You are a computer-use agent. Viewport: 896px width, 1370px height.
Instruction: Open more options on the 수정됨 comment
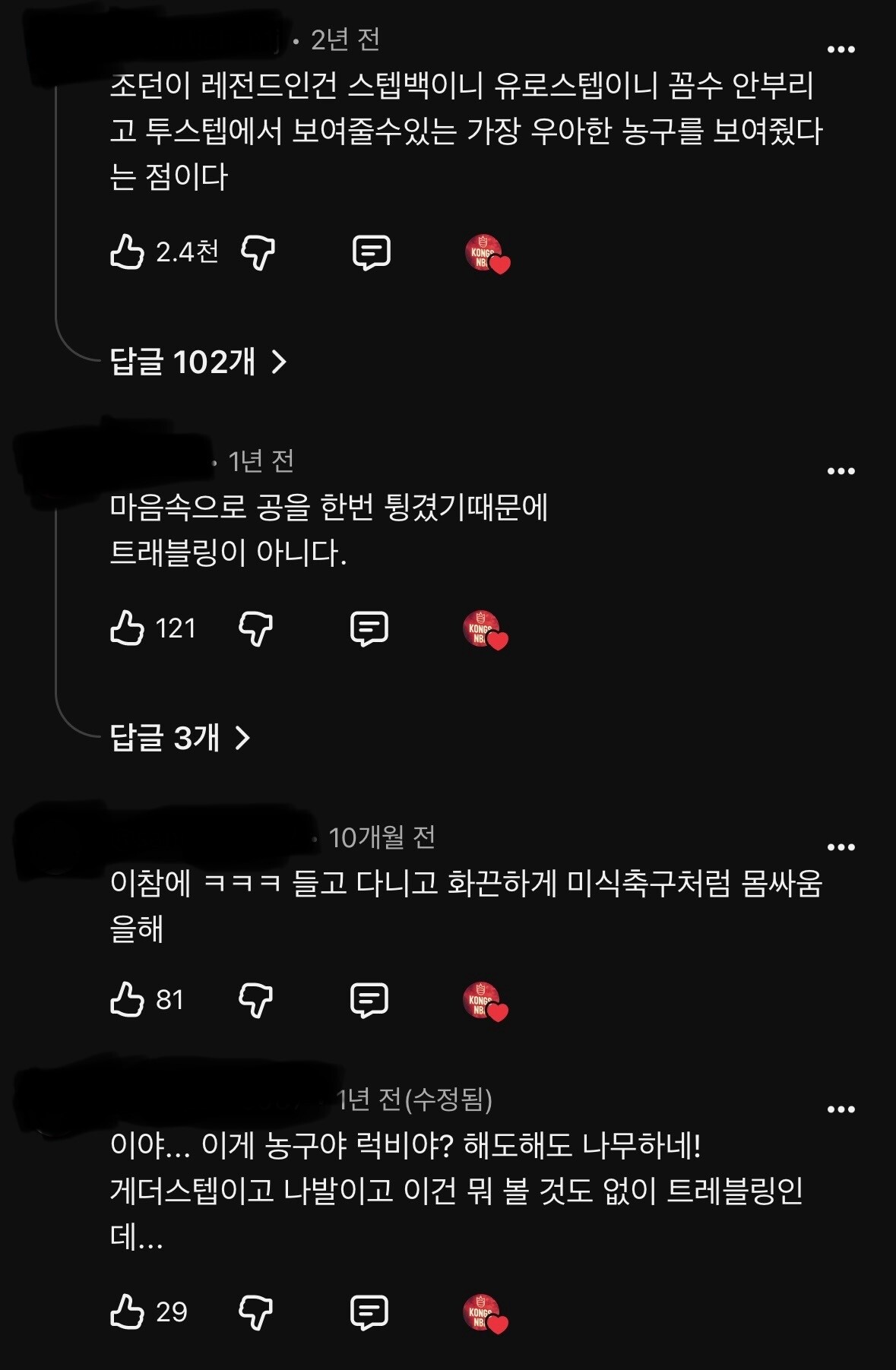(x=841, y=1109)
